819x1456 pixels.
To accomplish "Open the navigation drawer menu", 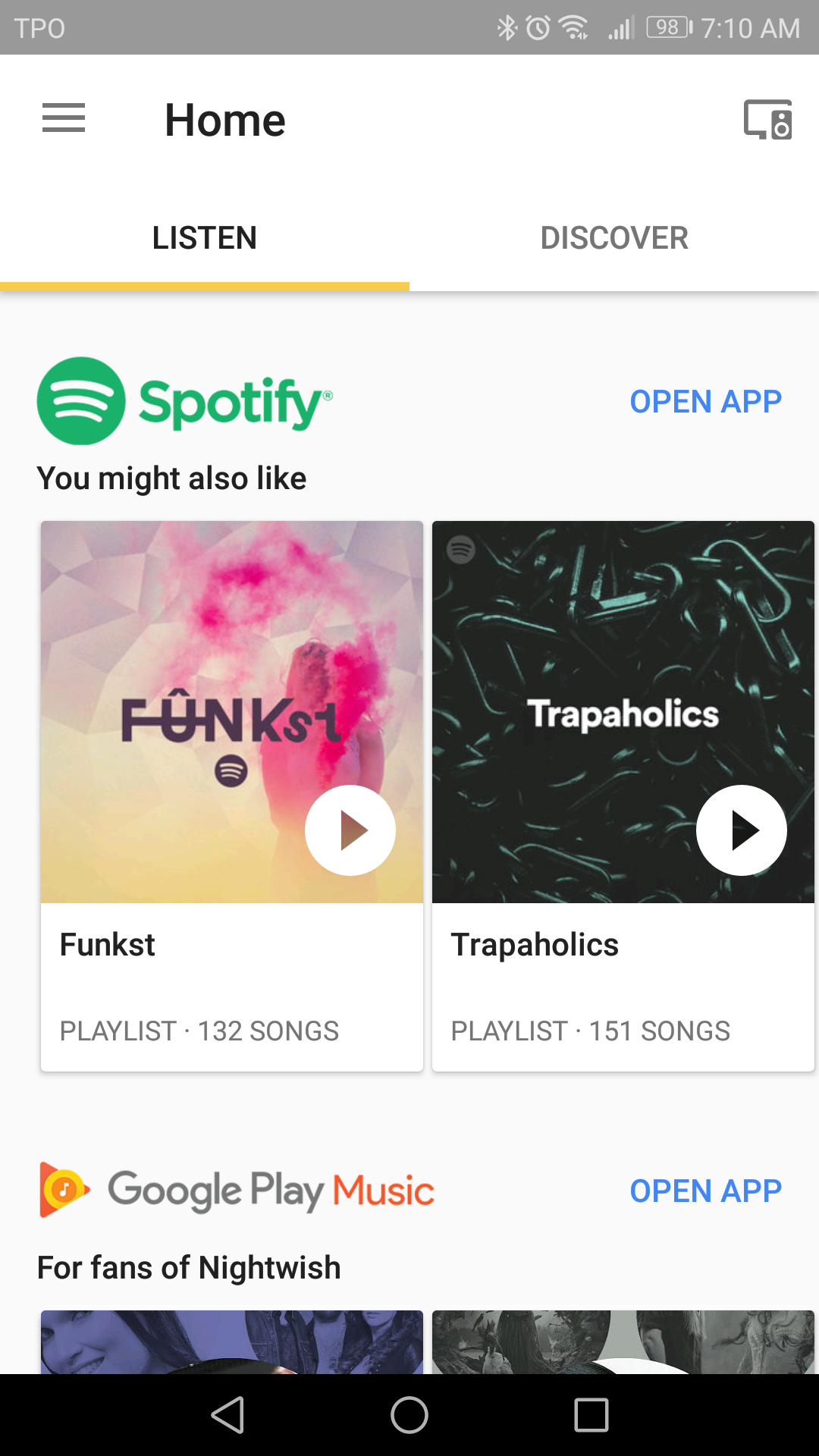I will click(x=63, y=118).
